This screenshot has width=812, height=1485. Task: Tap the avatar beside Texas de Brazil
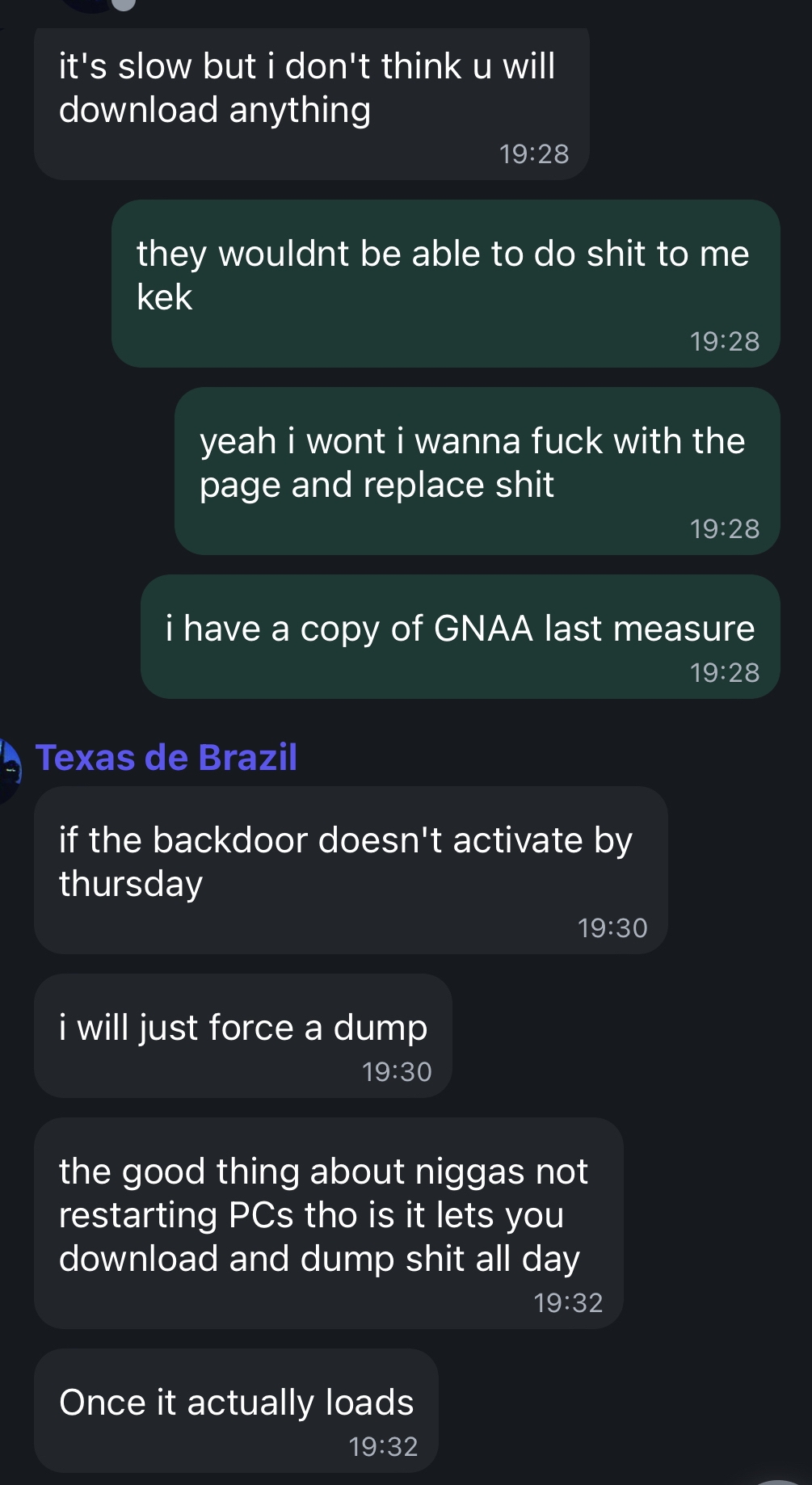pyautogui.click(x=8, y=770)
